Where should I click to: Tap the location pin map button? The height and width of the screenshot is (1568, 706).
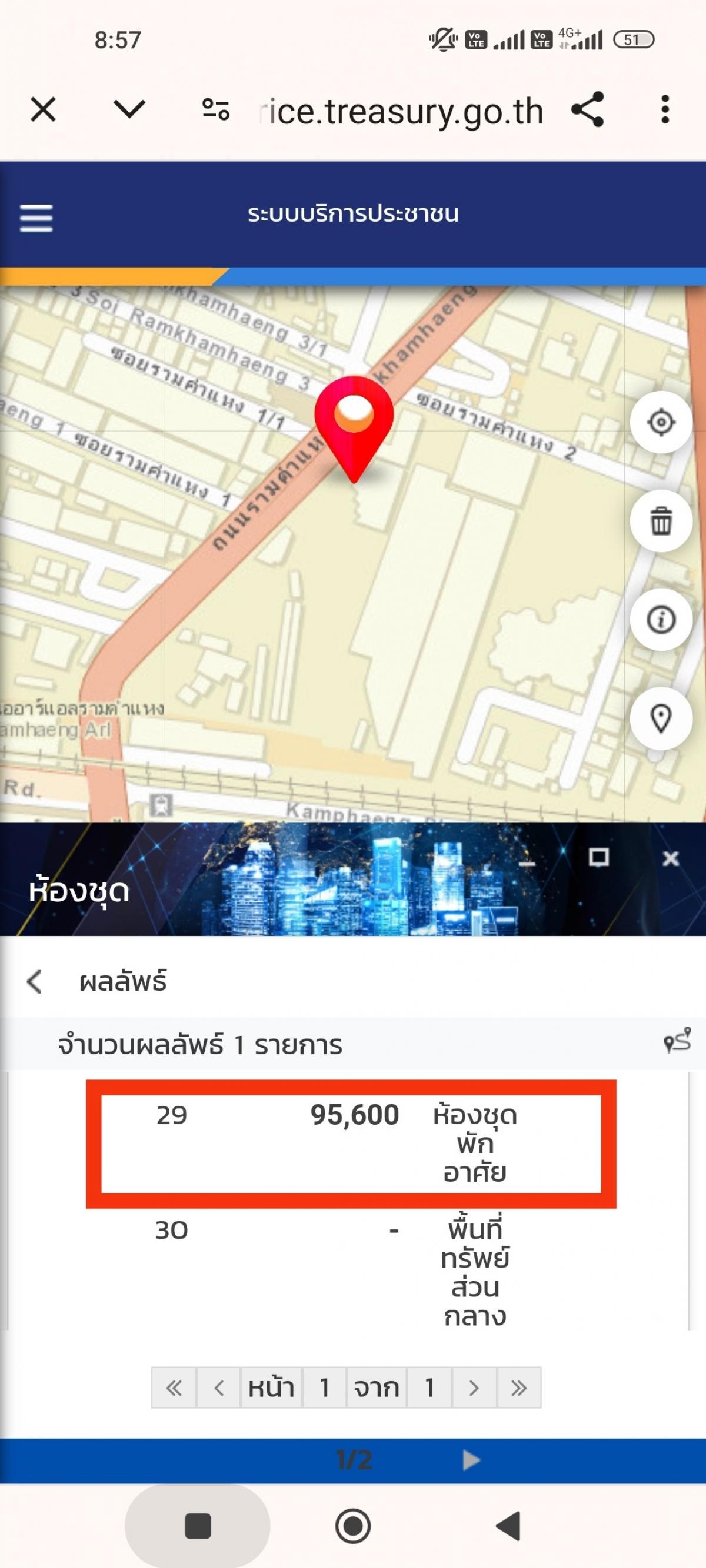660,719
